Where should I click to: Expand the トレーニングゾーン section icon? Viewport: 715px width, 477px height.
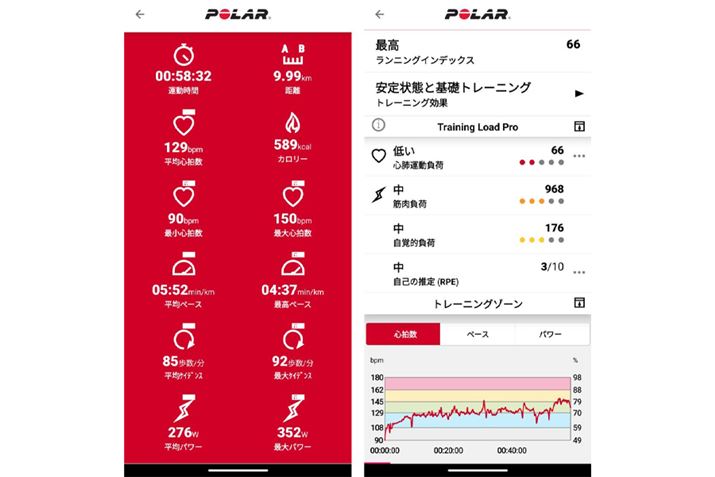(578, 303)
